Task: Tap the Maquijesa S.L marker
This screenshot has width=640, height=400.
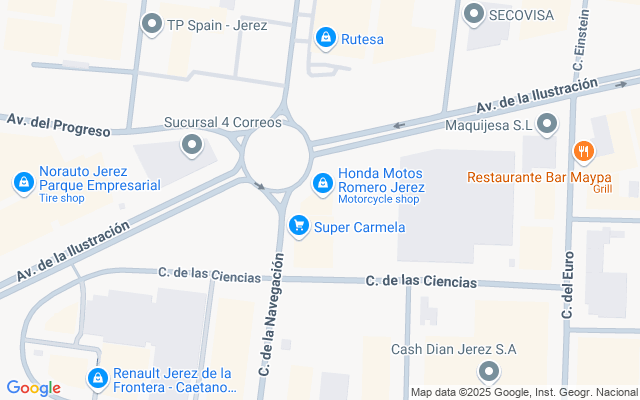Action: click(547, 125)
